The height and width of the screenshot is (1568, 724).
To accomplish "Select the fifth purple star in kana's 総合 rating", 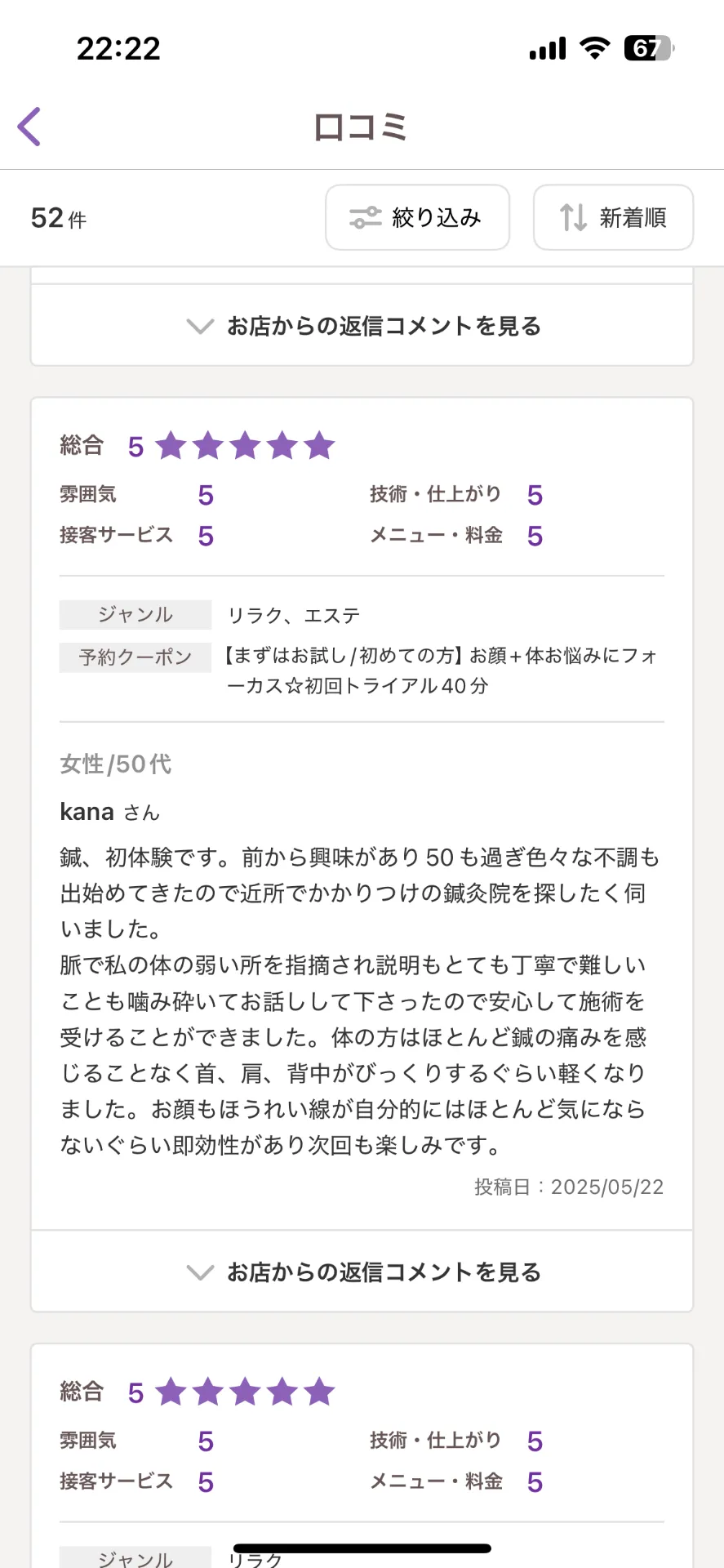I will pyautogui.click(x=320, y=445).
